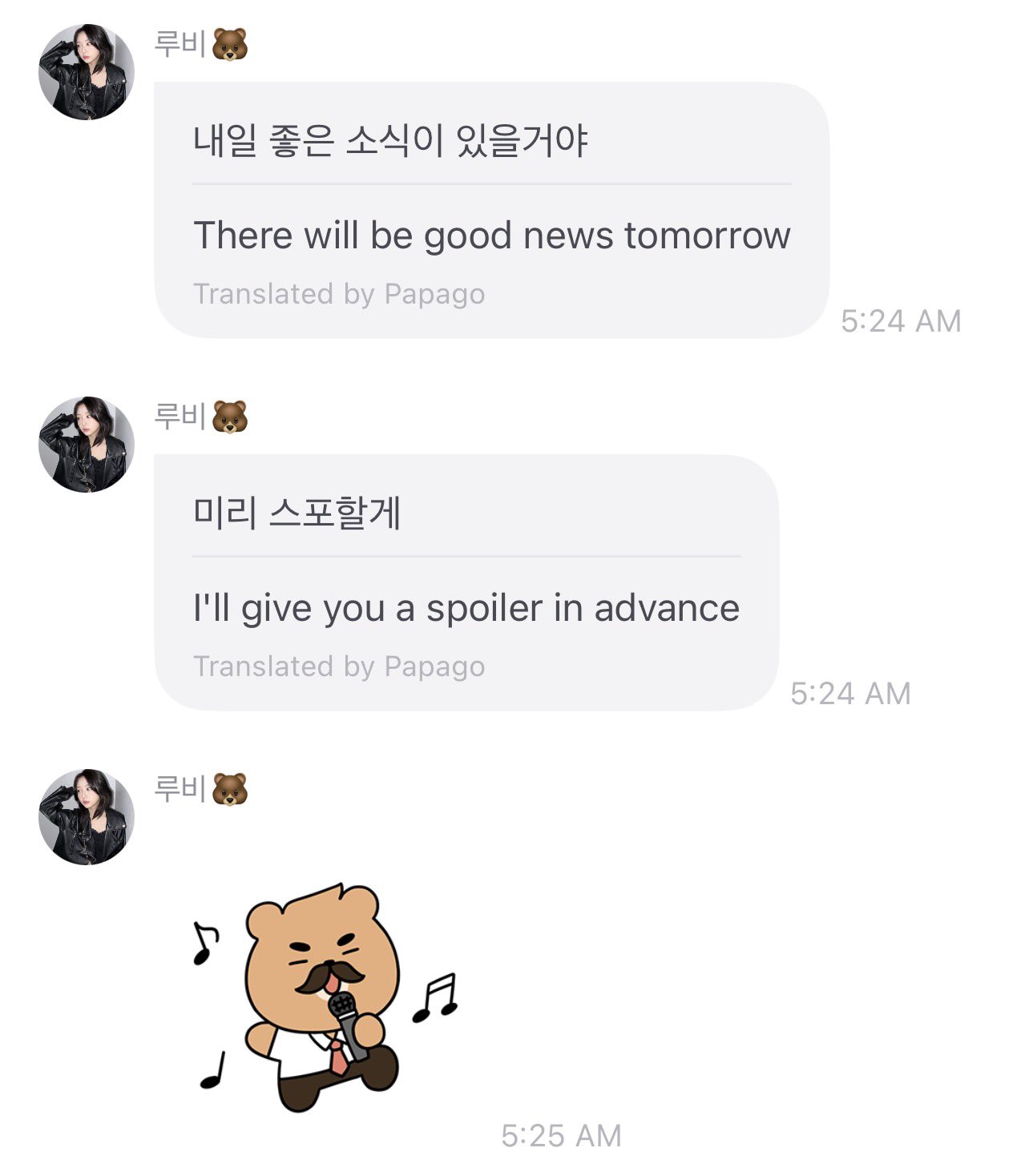Tap the avatar next to the spoiler message

tap(87, 445)
